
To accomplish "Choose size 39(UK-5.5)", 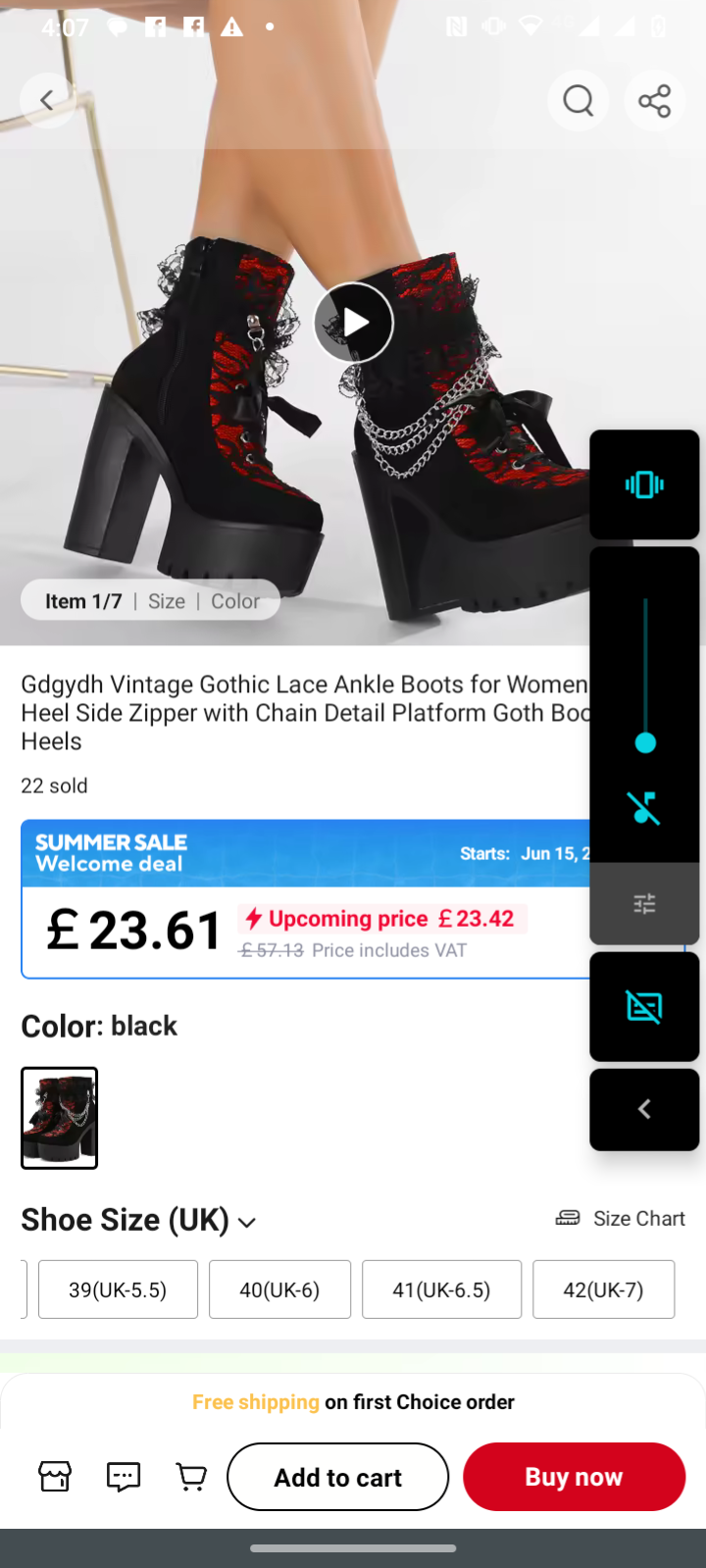I will pos(118,1290).
